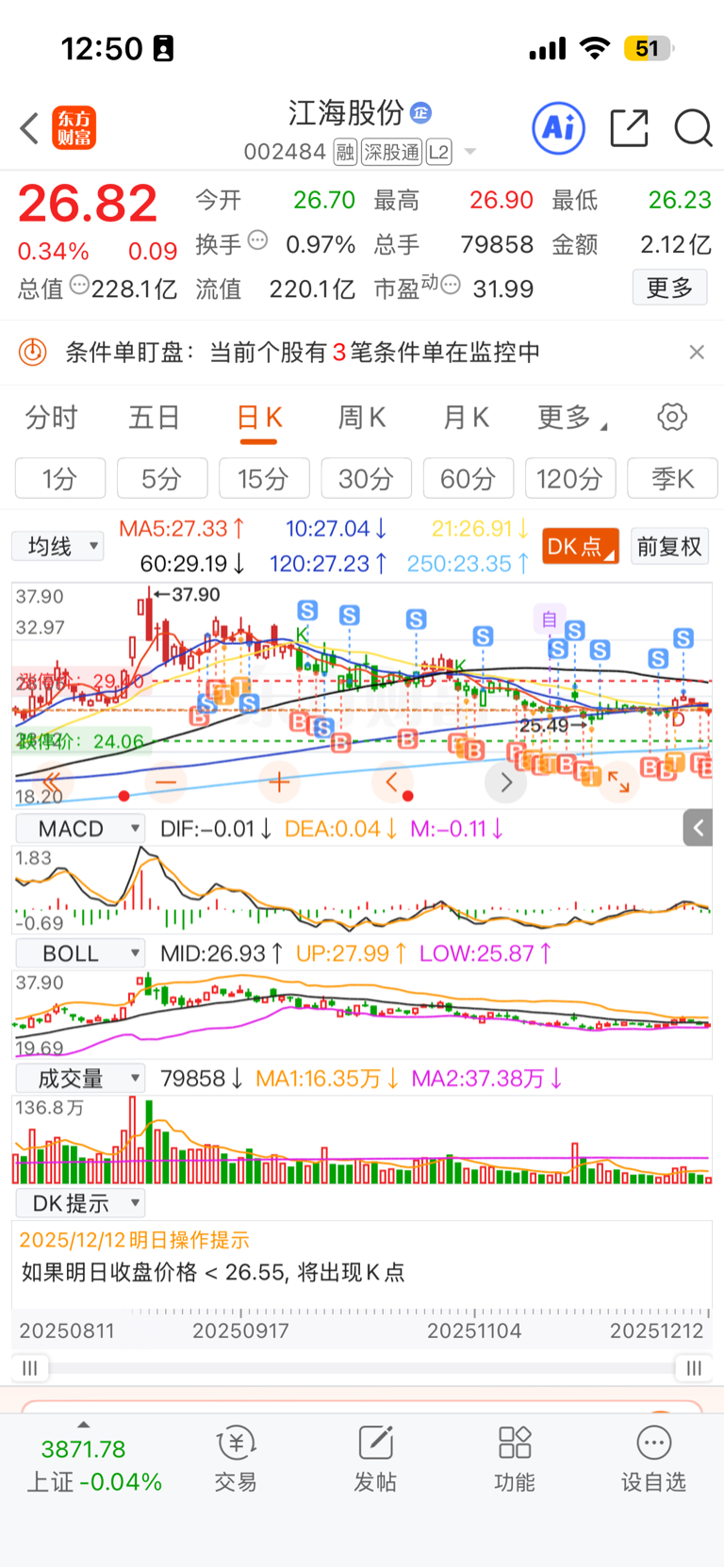
Task: Open chart settings gear
Action: 672,417
